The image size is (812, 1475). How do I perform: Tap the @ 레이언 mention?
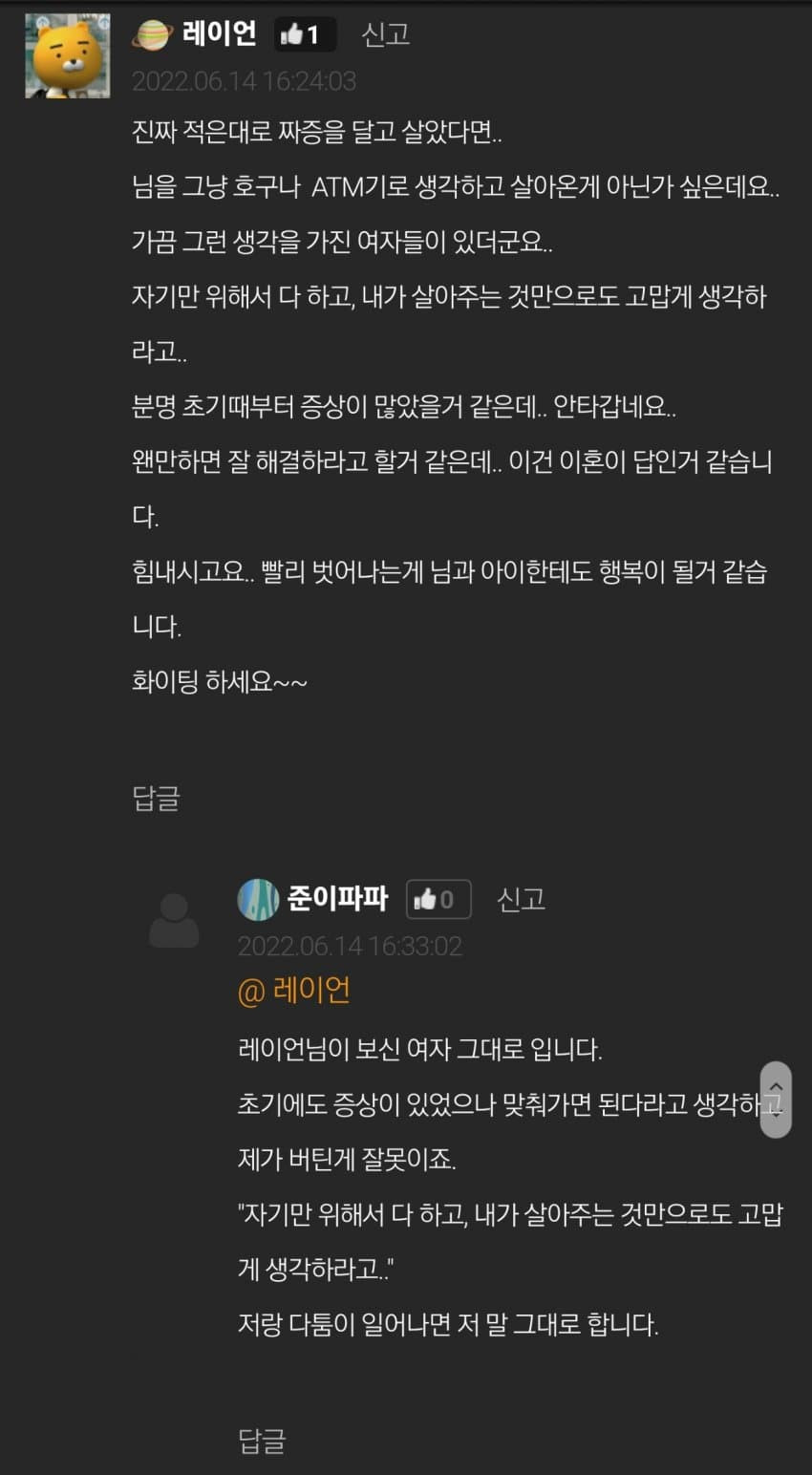coord(293,991)
